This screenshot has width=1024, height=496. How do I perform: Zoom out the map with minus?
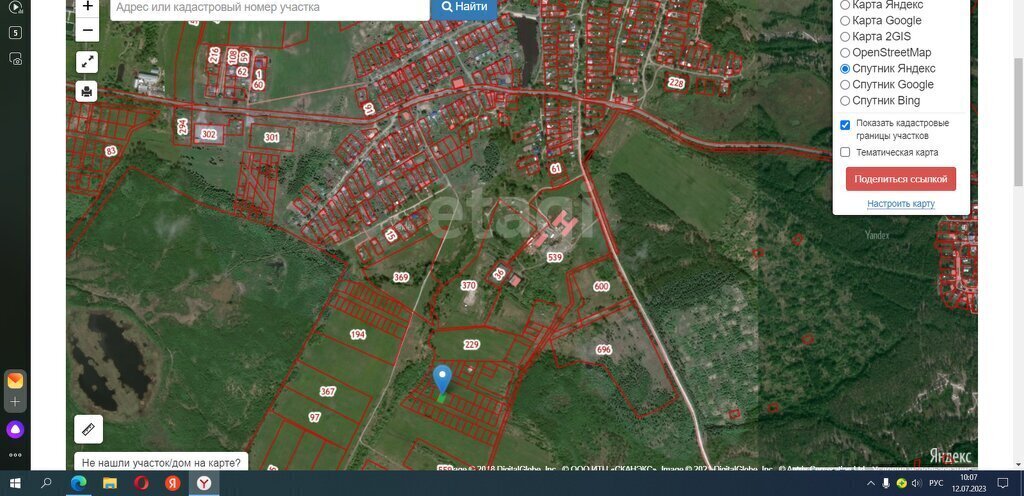(88, 30)
